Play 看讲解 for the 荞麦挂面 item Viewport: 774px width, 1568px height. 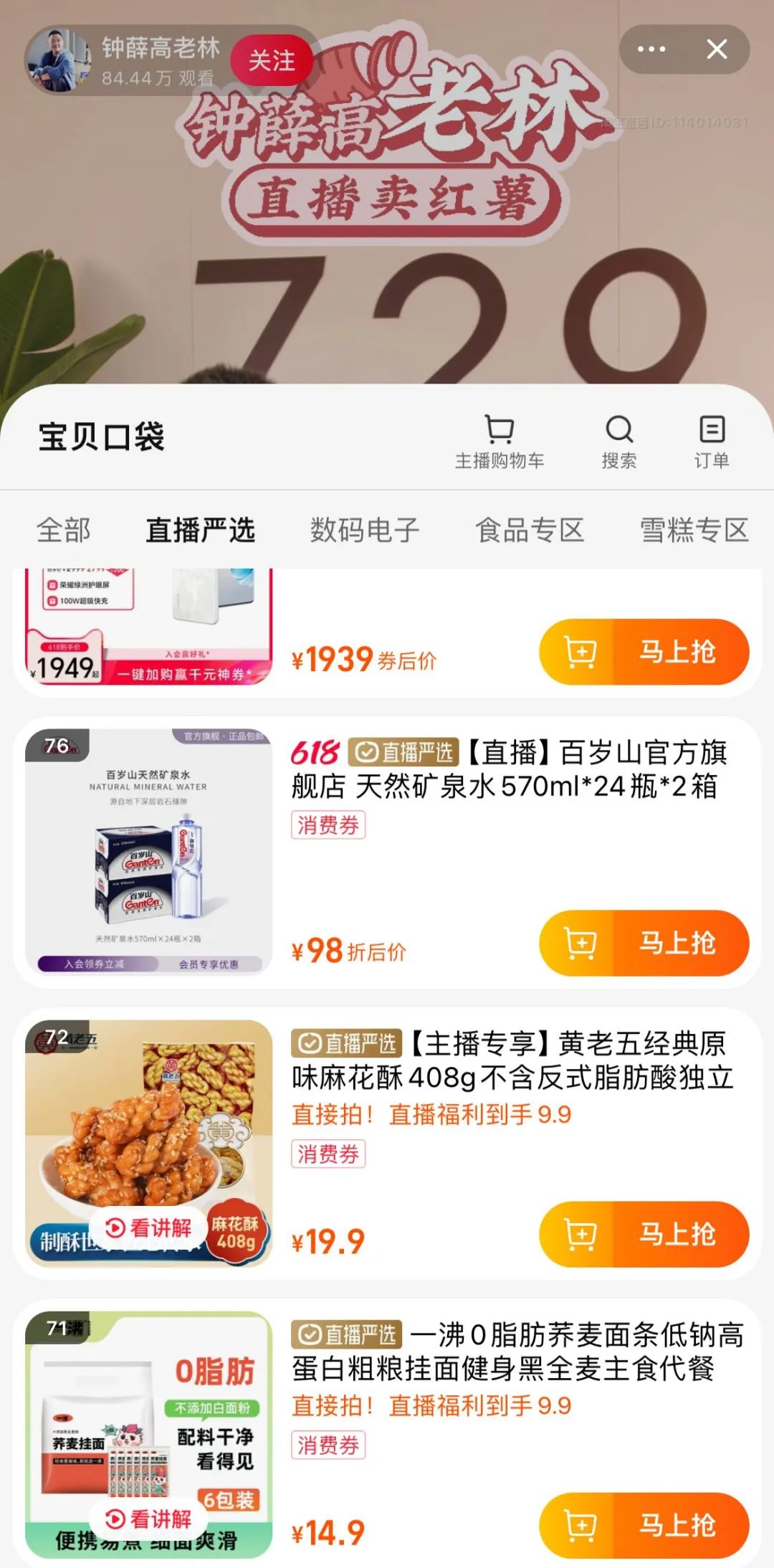coord(148,1519)
